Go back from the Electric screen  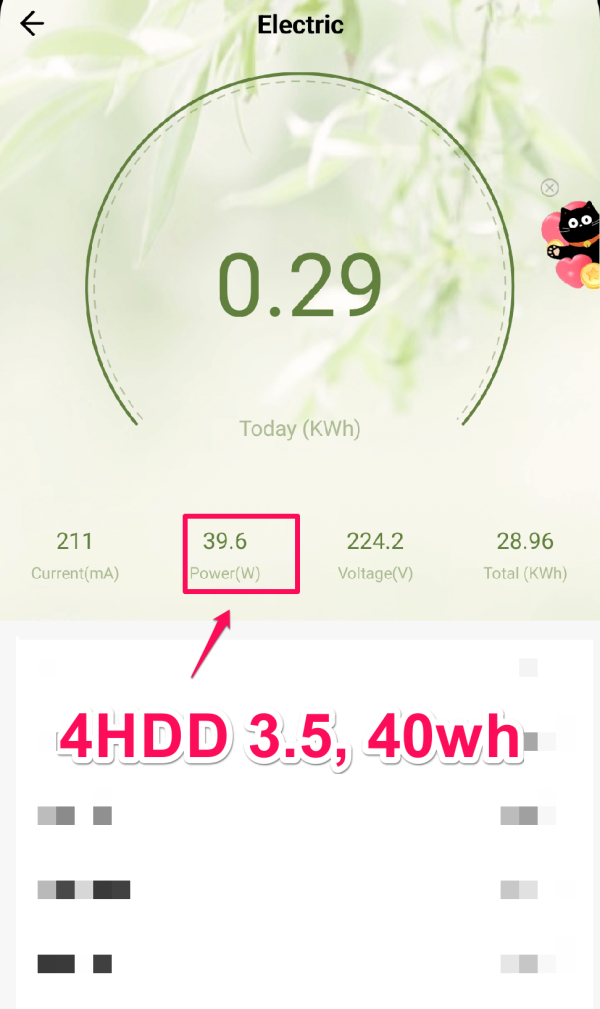[32, 24]
